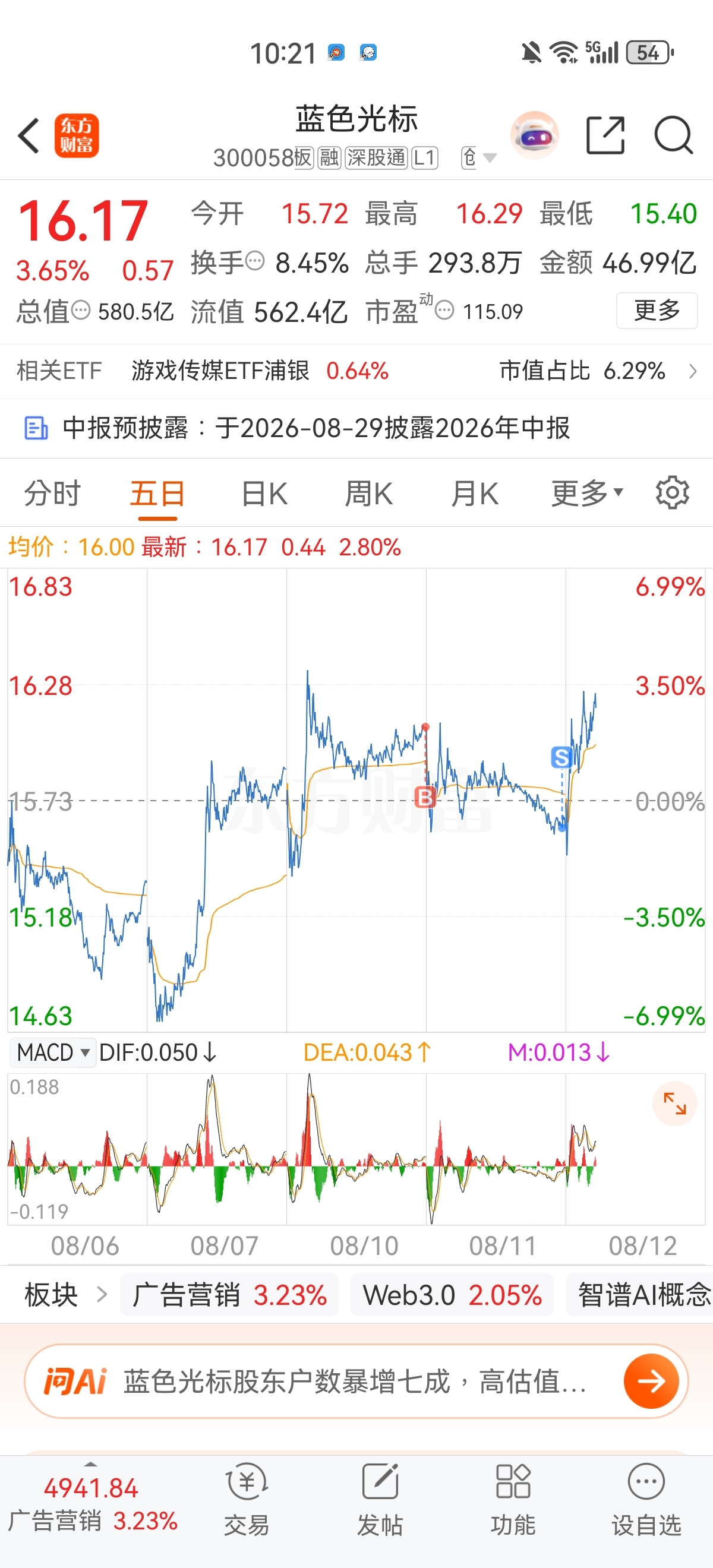The image size is (713, 1568).
Task: Share this stock page
Action: click(x=605, y=134)
